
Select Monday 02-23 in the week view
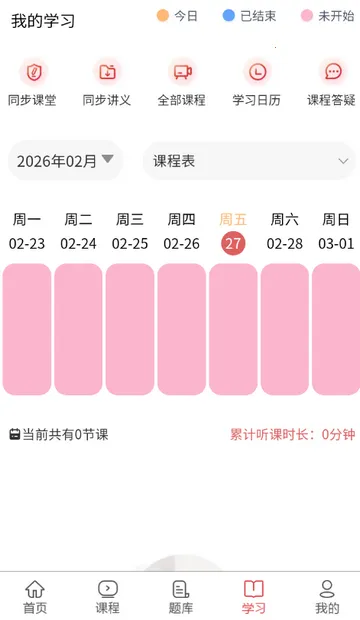coord(27,231)
